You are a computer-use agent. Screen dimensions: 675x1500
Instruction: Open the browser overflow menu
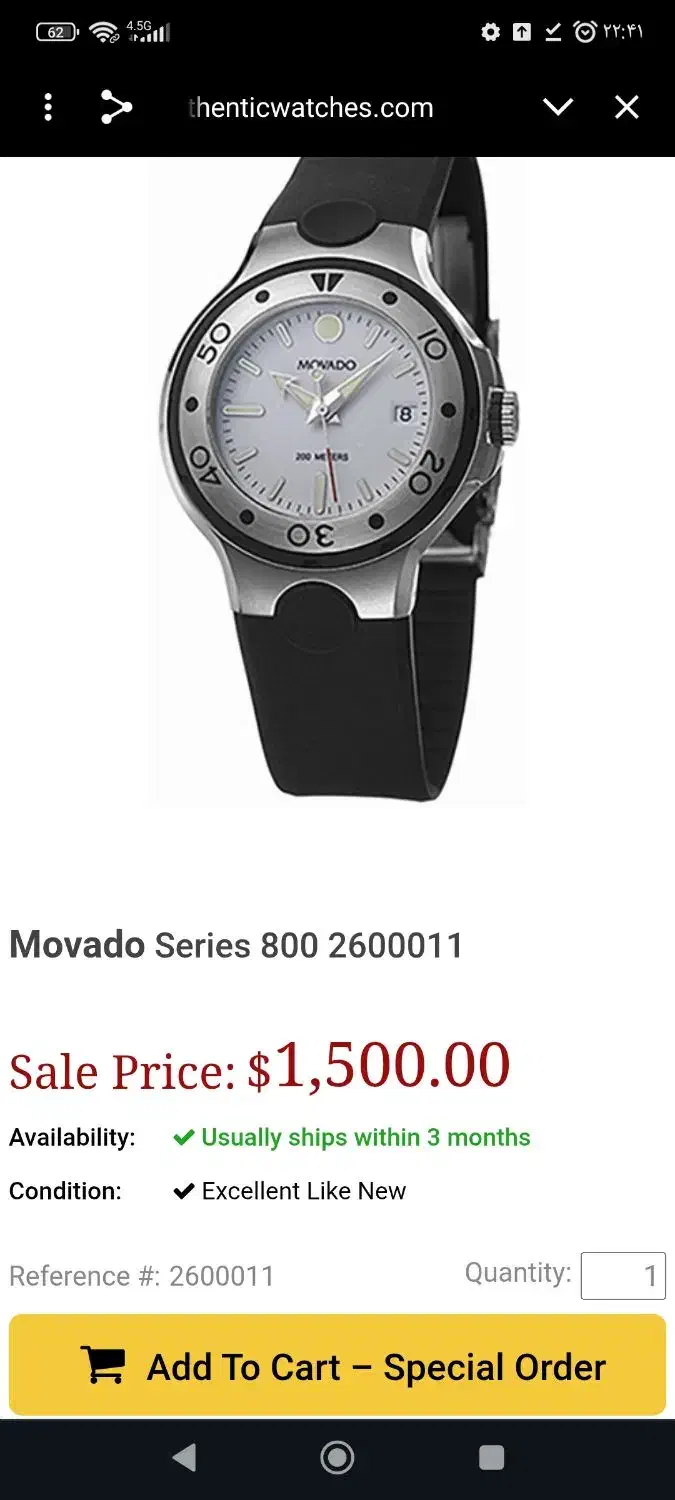(48, 107)
